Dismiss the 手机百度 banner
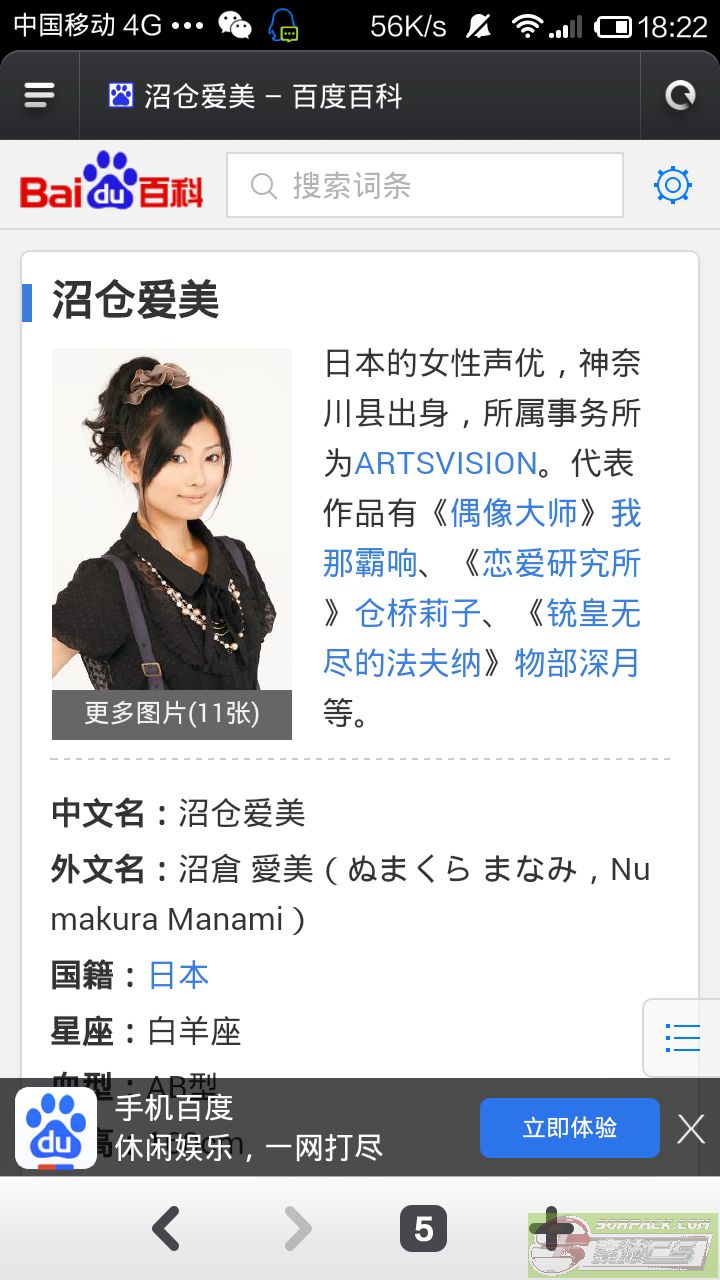 click(x=691, y=1129)
